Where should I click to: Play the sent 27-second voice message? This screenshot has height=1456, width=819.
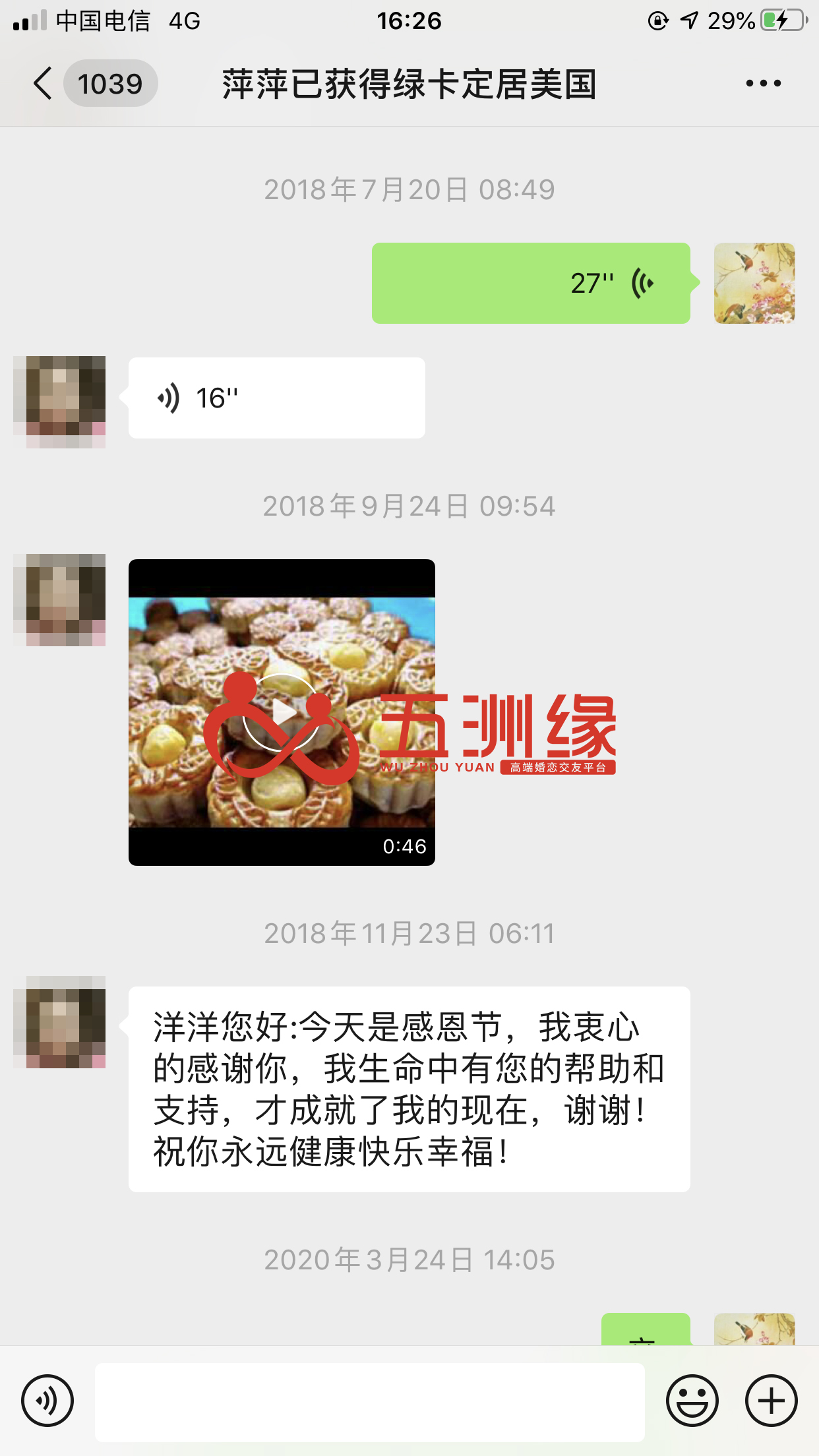(530, 284)
